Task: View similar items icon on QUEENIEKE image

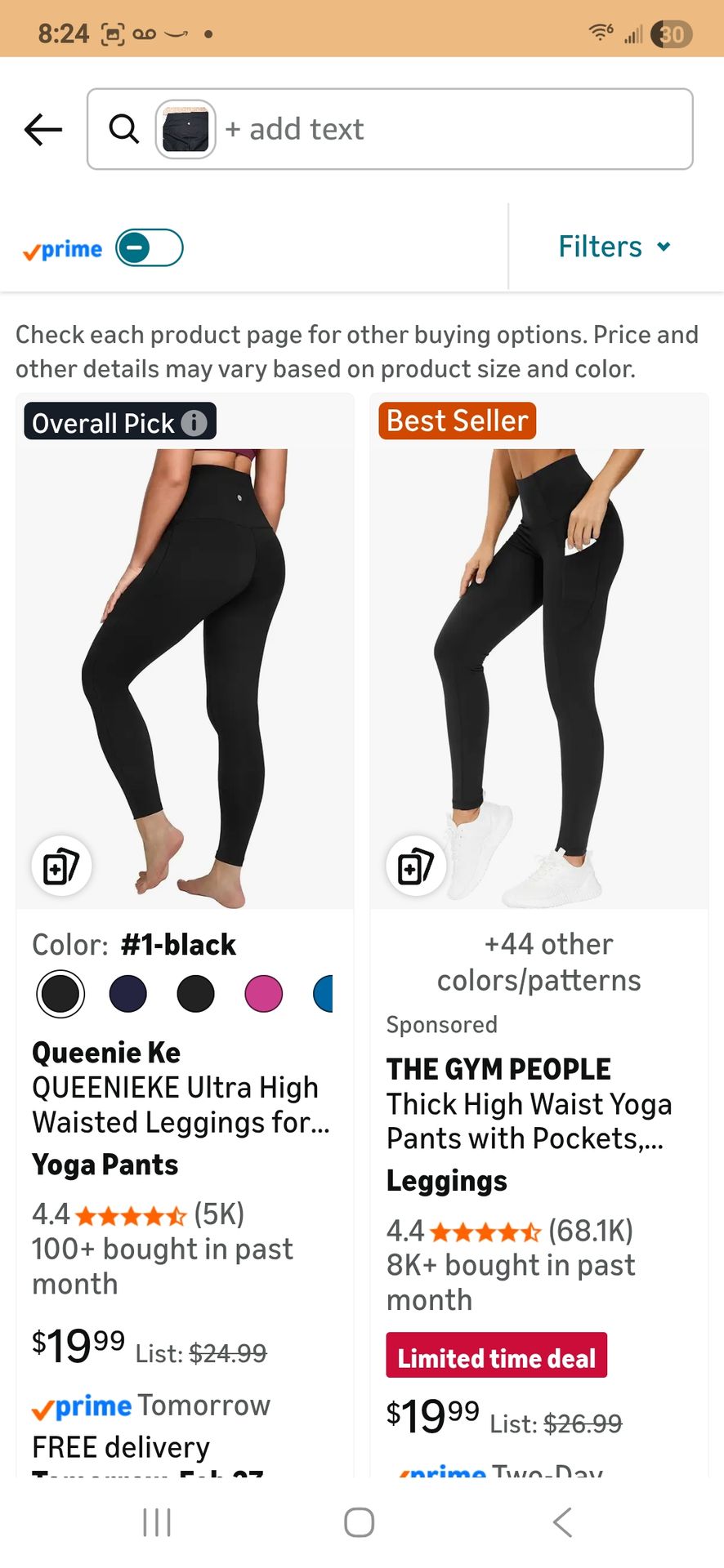Action: (x=61, y=866)
